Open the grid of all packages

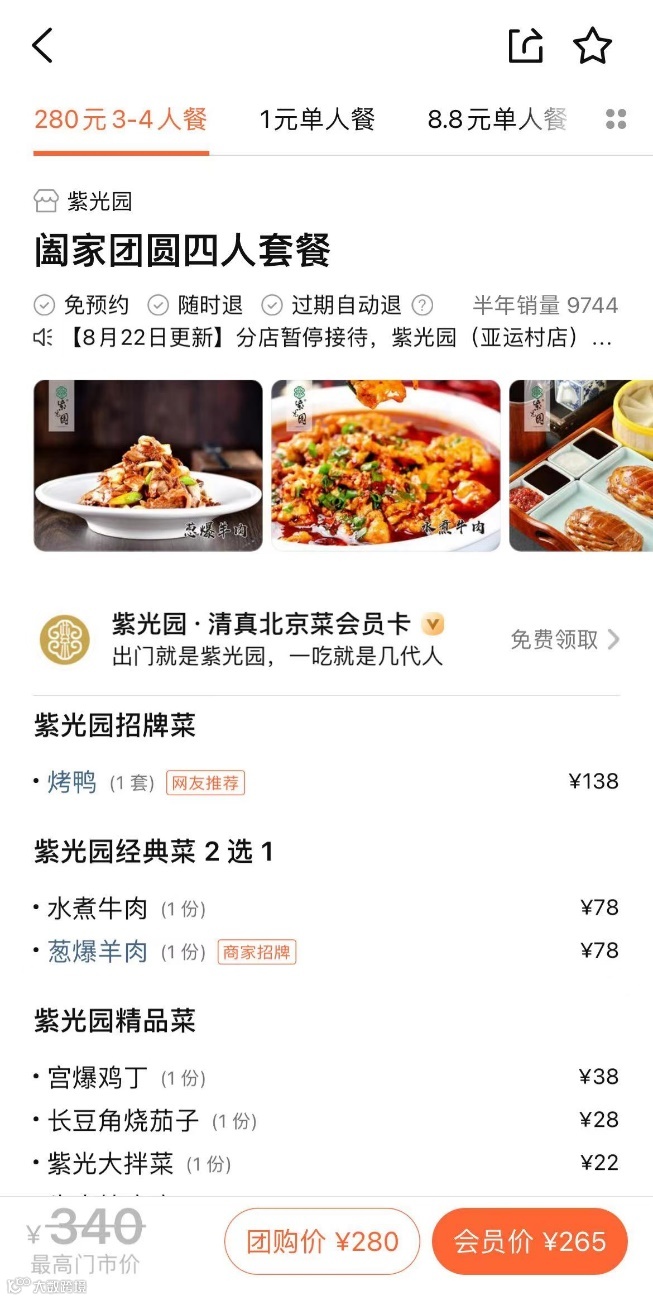click(616, 120)
